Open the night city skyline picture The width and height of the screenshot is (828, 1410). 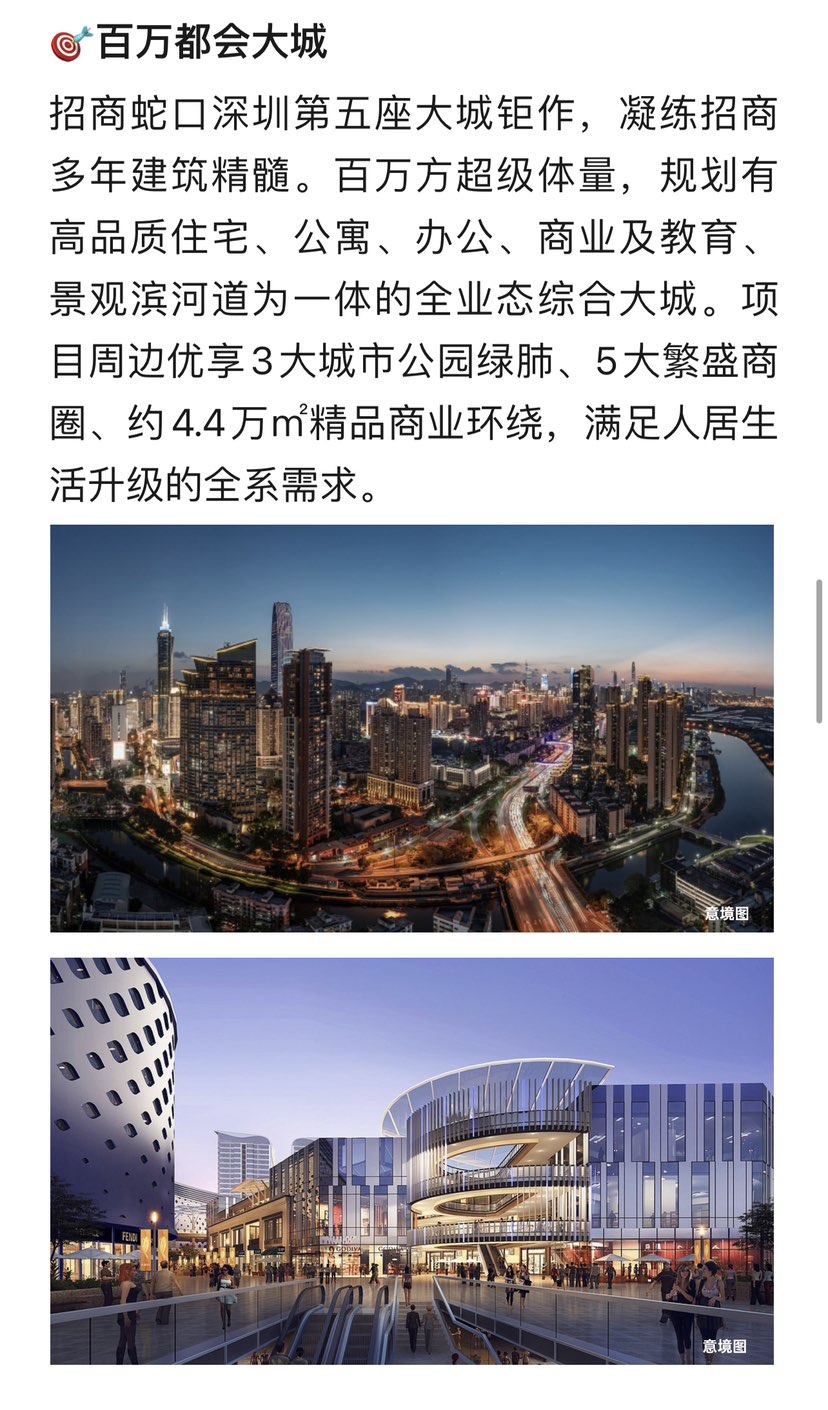point(412,728)
